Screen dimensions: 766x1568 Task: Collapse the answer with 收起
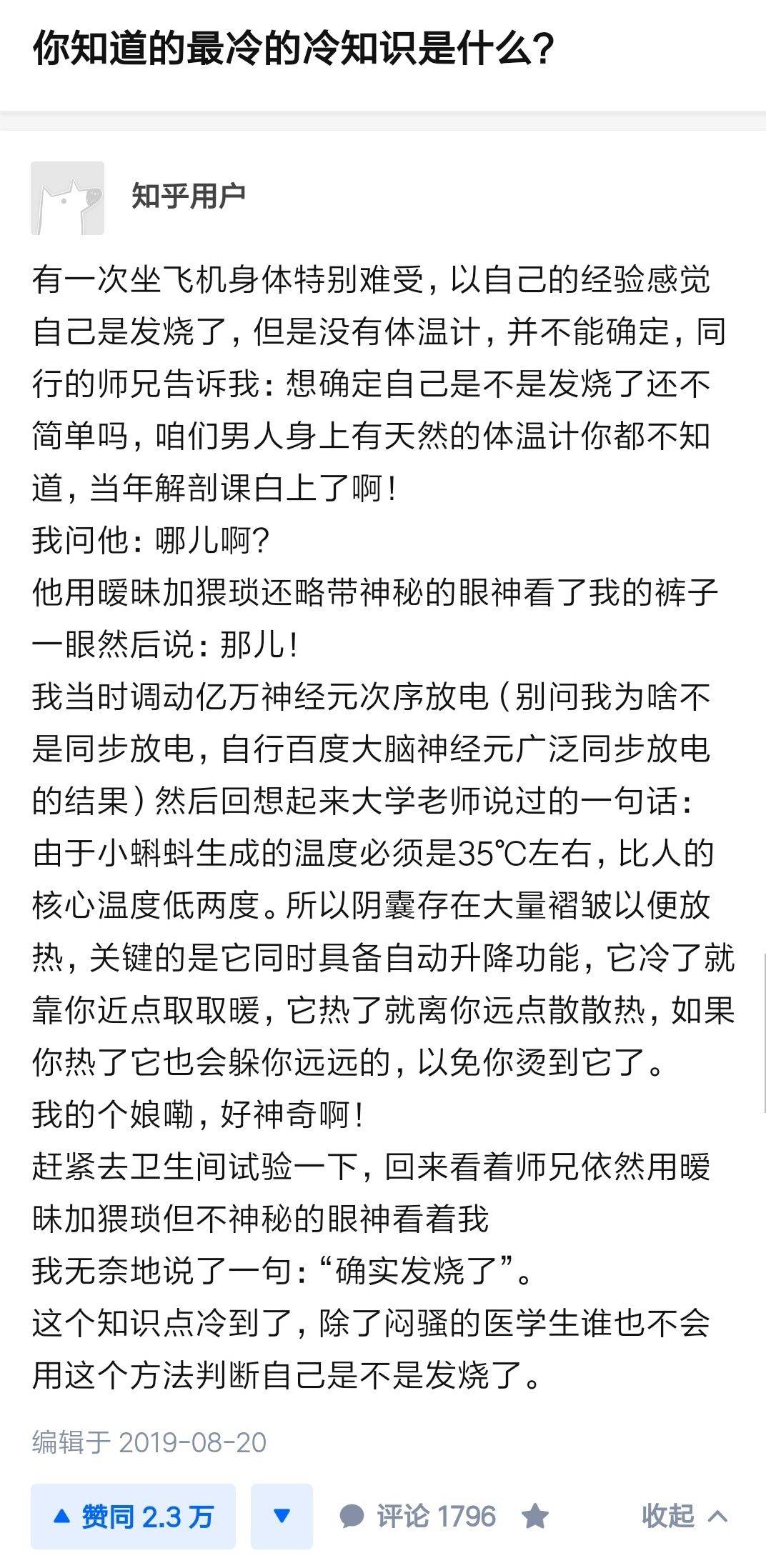[683, 1516]
